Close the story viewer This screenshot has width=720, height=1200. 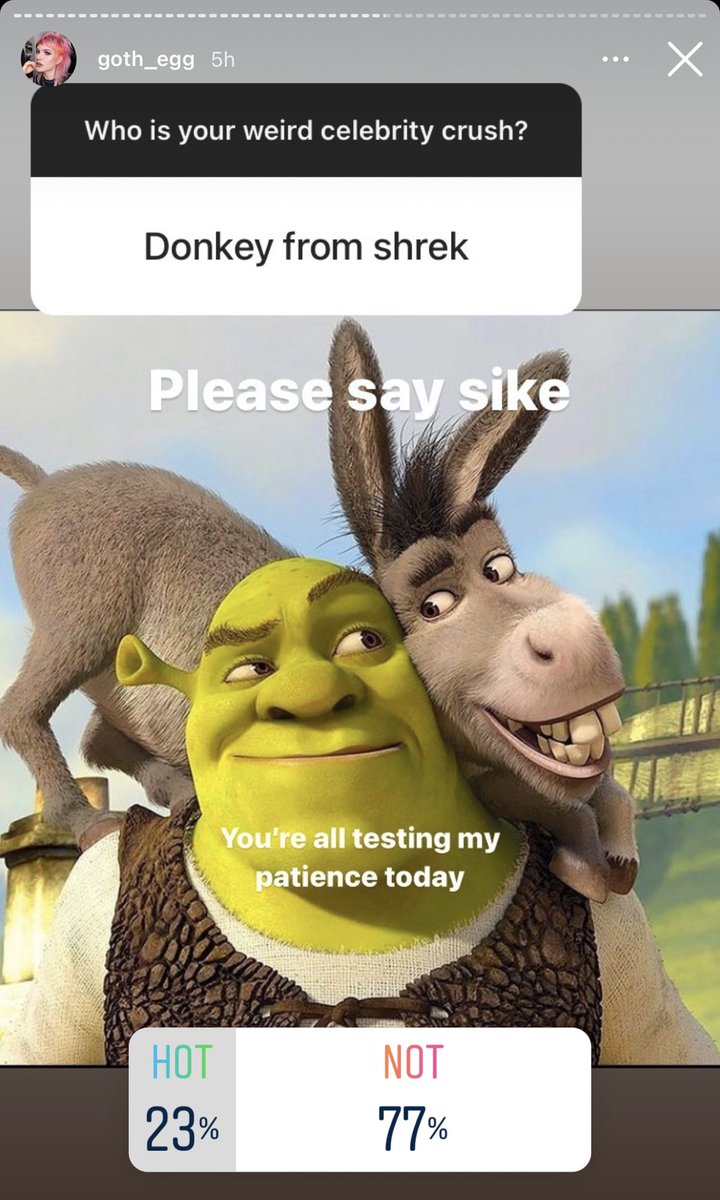(x=685, y=60)
